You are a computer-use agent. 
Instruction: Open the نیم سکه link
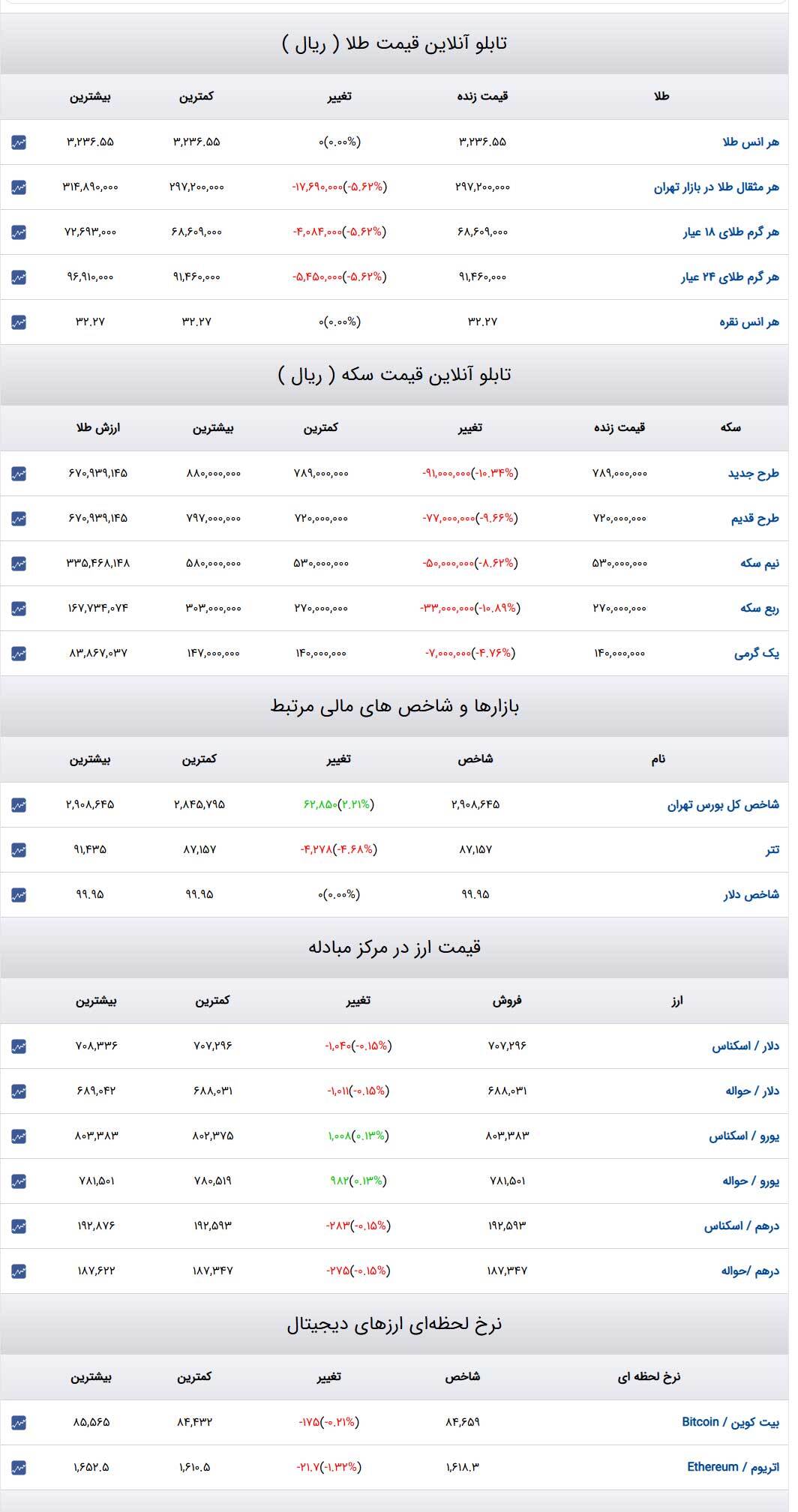pos(759,564)
